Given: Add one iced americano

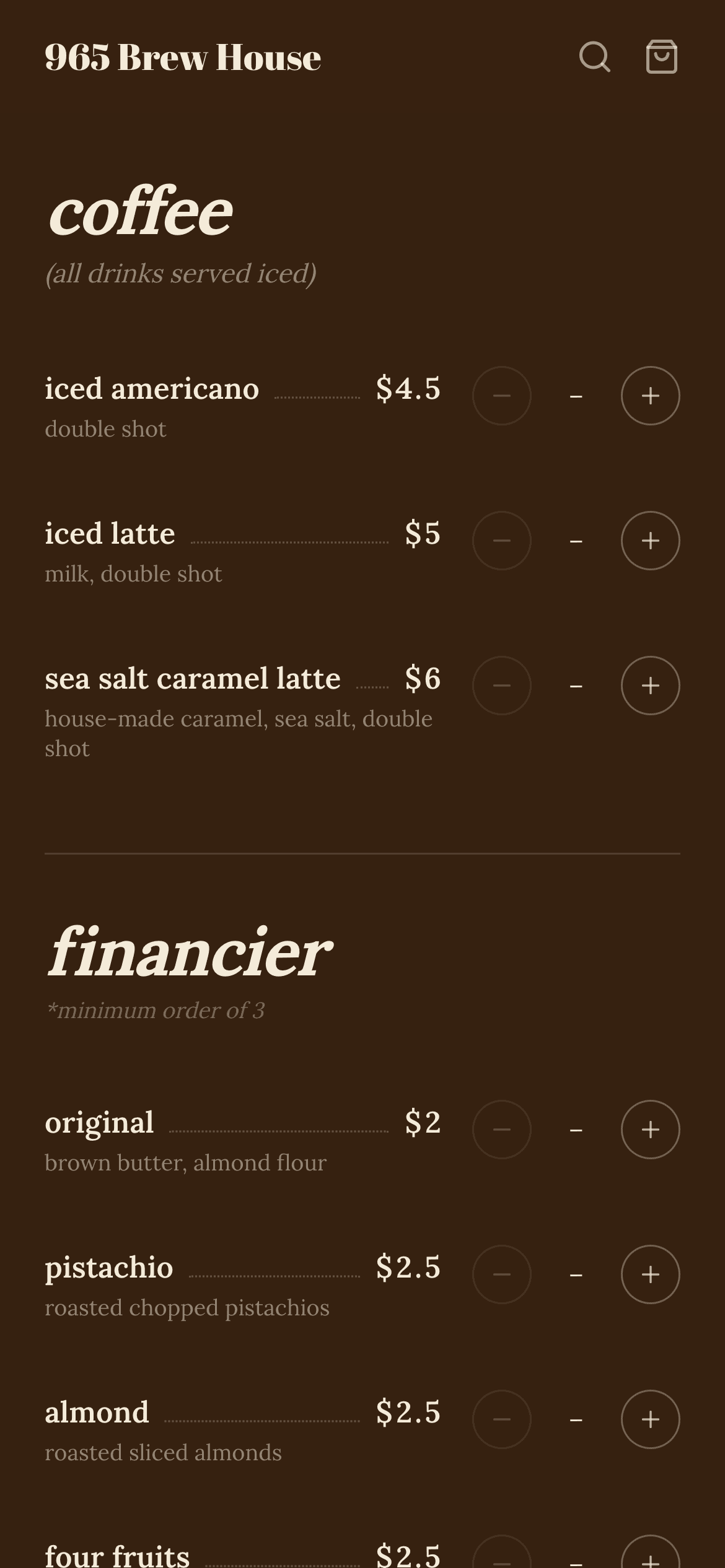Looking at the screenshot, I should tap(650, 396).
